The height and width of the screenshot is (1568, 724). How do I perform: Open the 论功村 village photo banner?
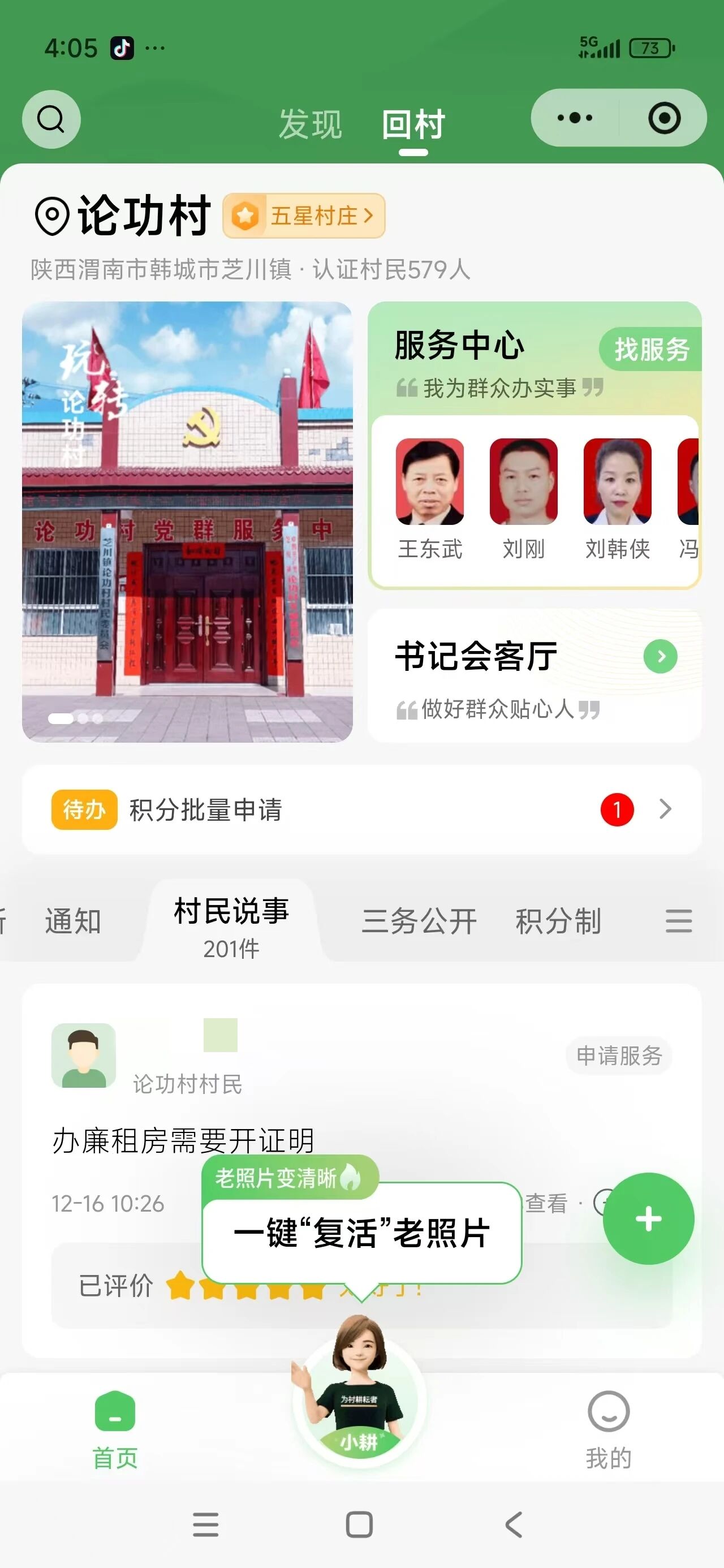pyautogui.click(x=187, y=522)
